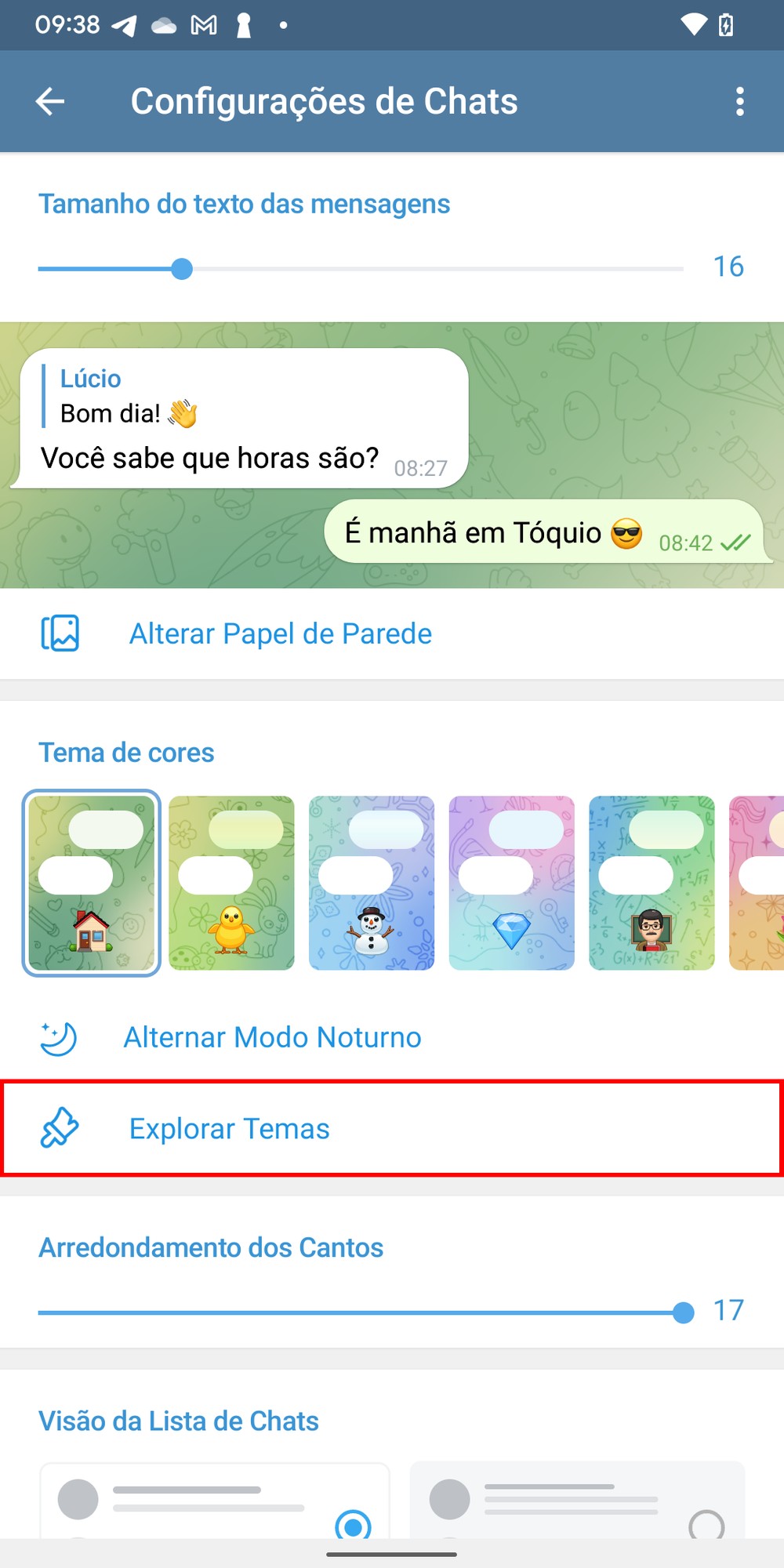This screenshot has width=784, height=1568.
Task: Open Explorar Temas
Action: coord(229,1129)
